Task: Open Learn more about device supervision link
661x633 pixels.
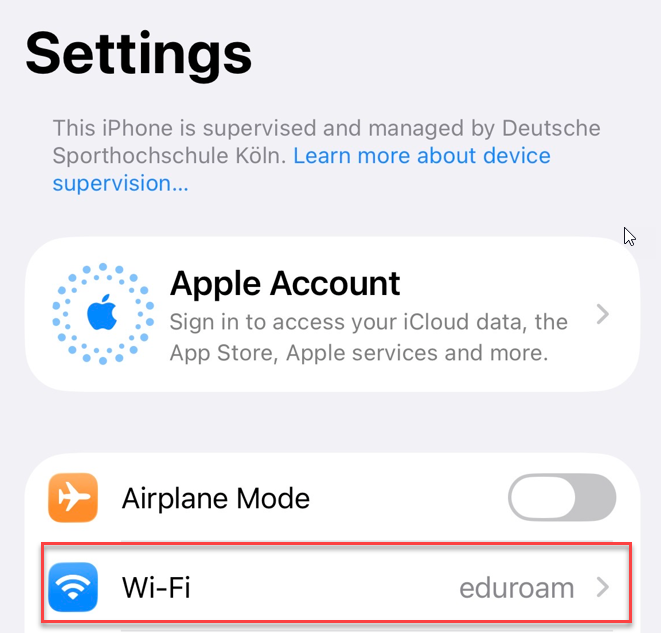Action: (301, 169)
